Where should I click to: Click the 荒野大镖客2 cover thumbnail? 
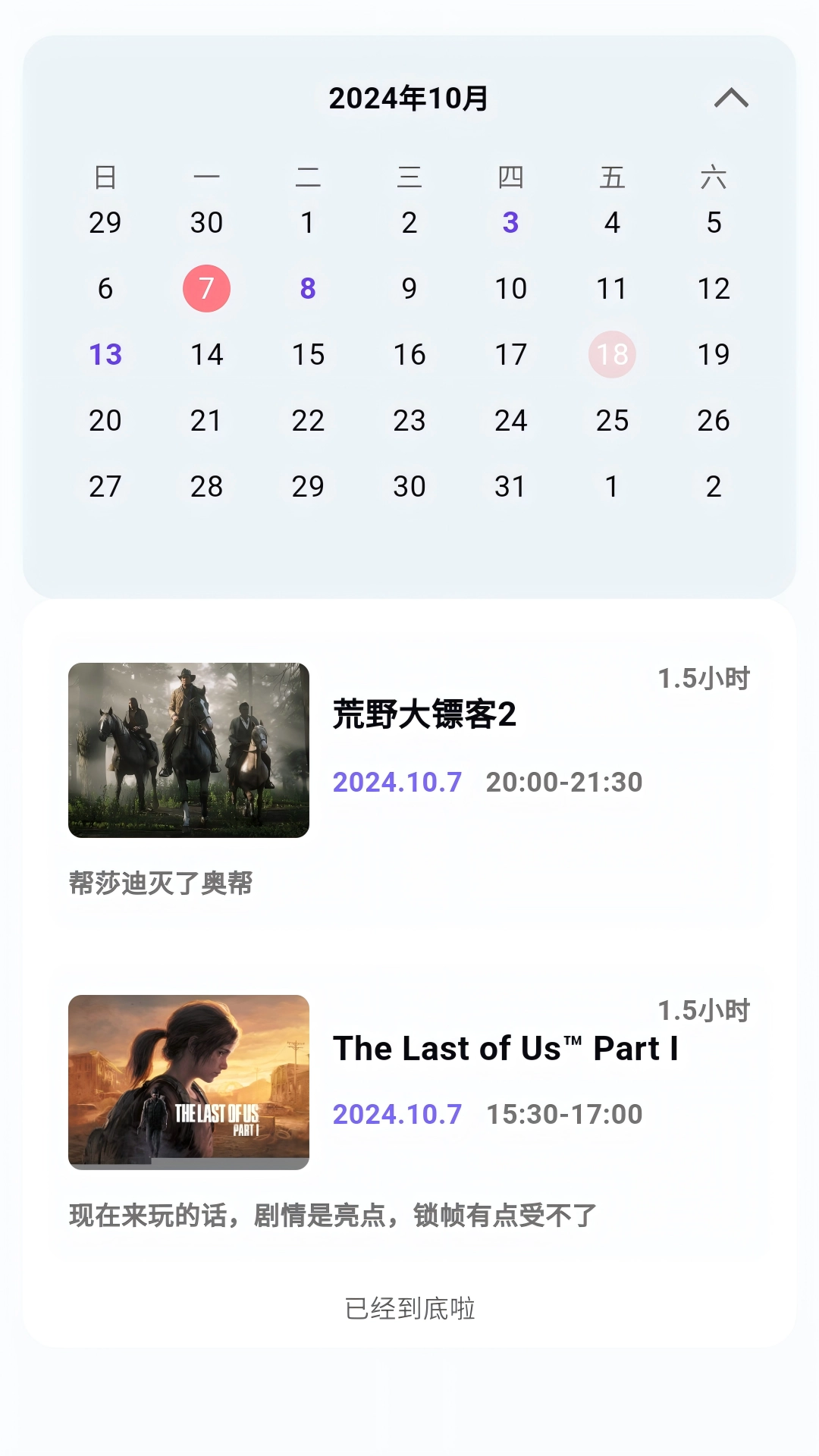188,751
